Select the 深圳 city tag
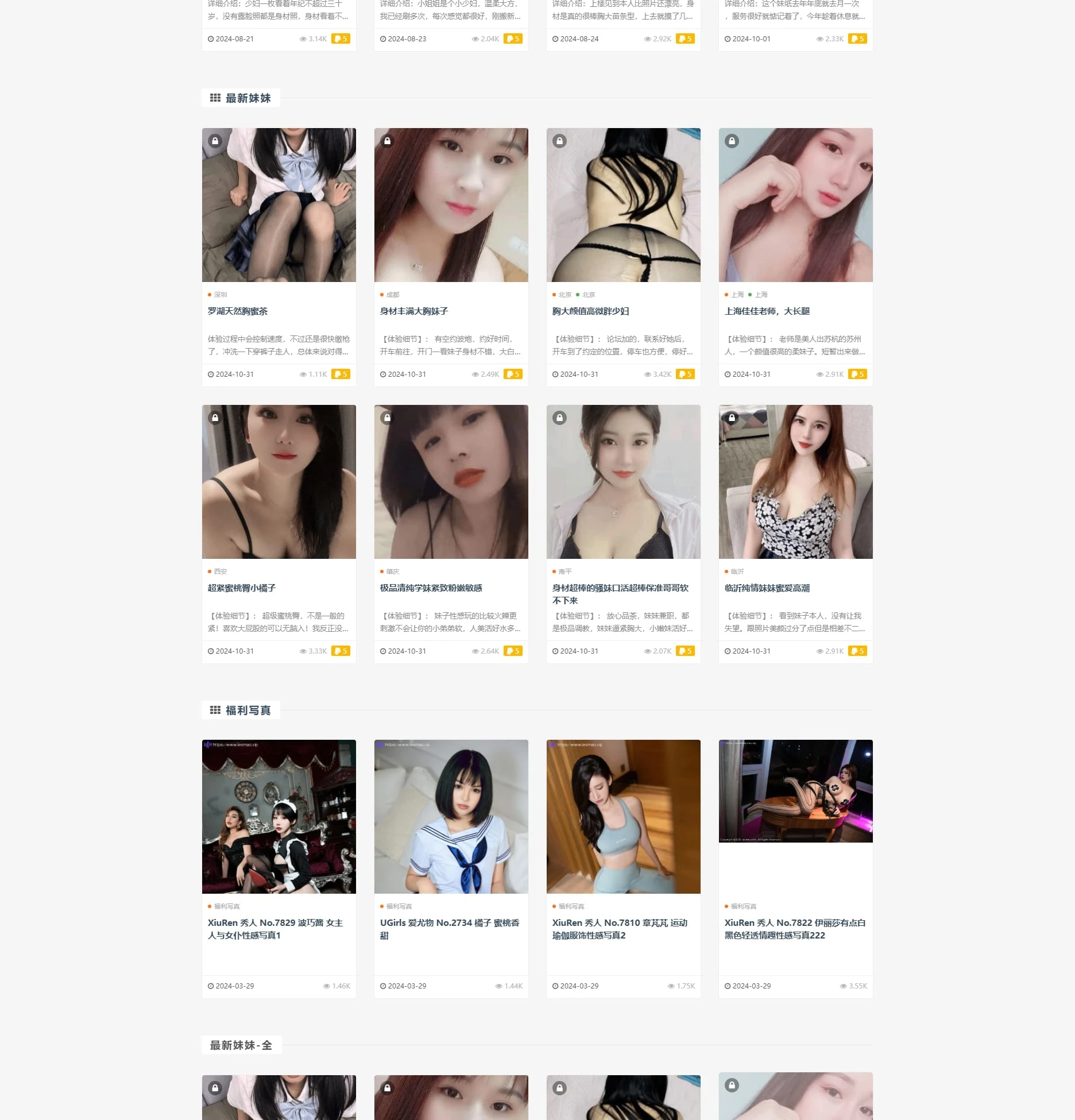This screenshot has width=1075, height=1120. [221, 295]
